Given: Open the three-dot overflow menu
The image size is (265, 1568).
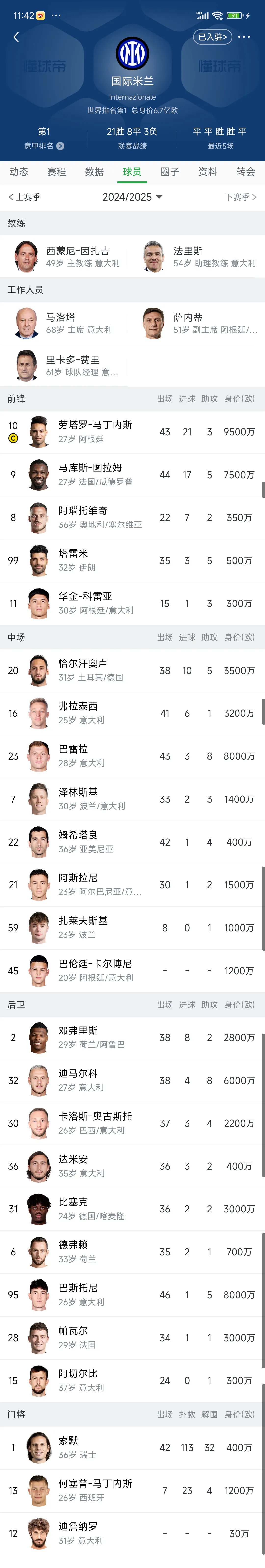Looking at the screenshot, I should click(244, 37).
